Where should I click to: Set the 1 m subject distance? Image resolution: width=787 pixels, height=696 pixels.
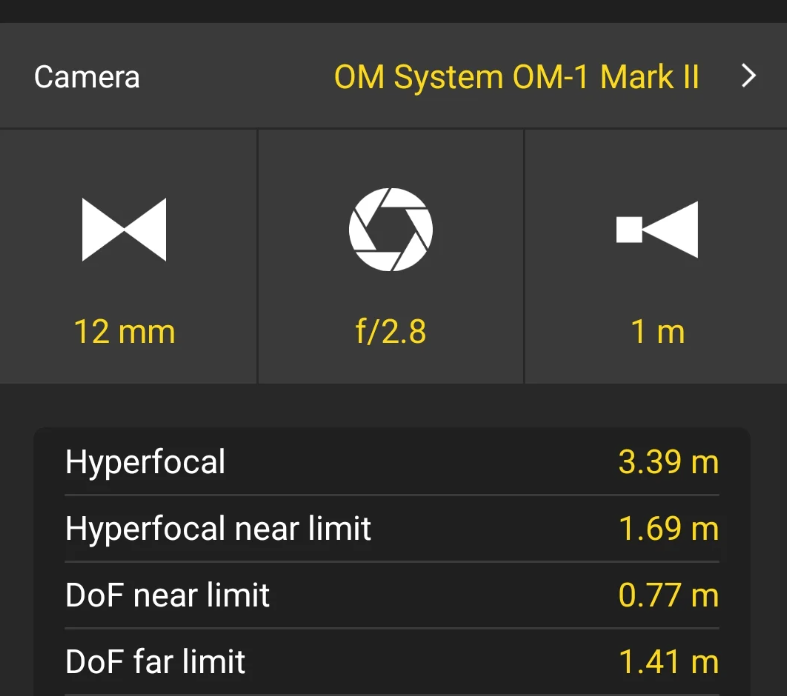657,257
